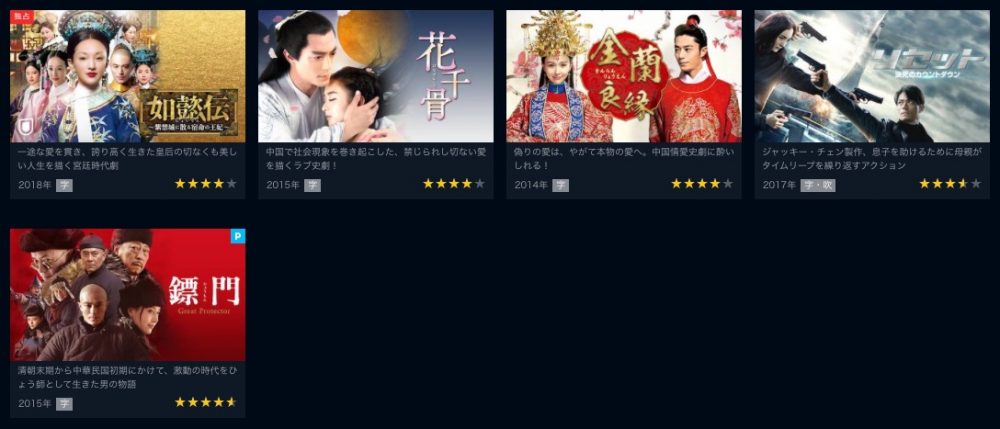View the 鏢門 Great Protector card
This screenshot has width=1000, height=429.
pyautogui.click(x=127, y=295)
